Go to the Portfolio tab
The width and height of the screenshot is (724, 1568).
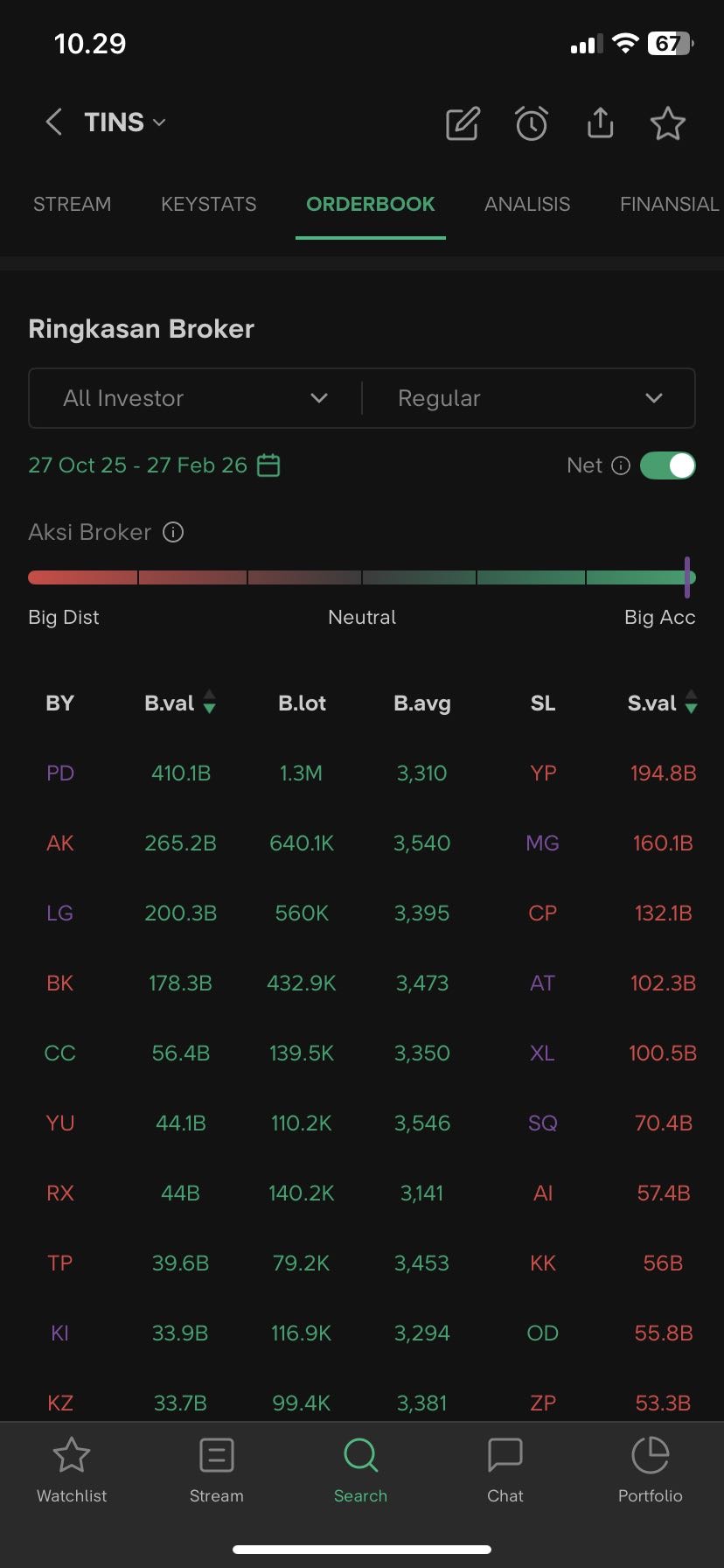[650, 1470]
